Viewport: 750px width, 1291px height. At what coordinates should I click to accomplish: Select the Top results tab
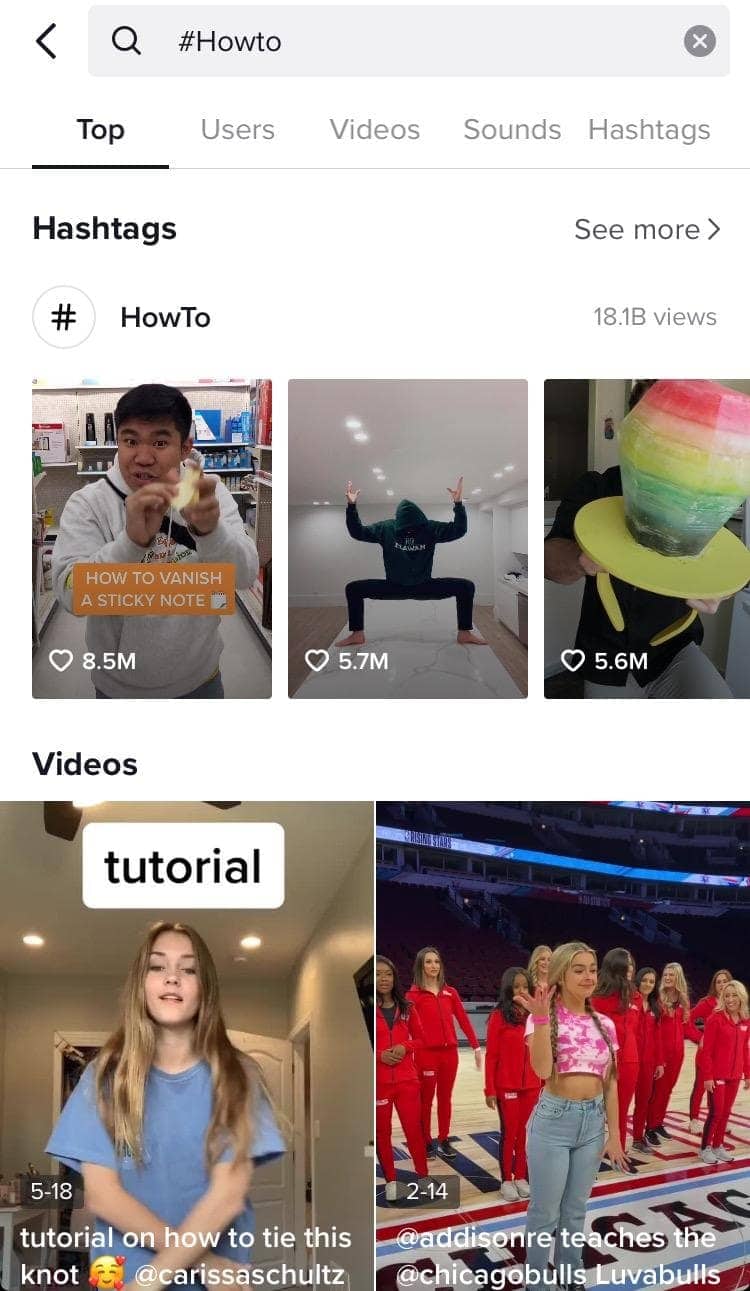pos(100,130)
